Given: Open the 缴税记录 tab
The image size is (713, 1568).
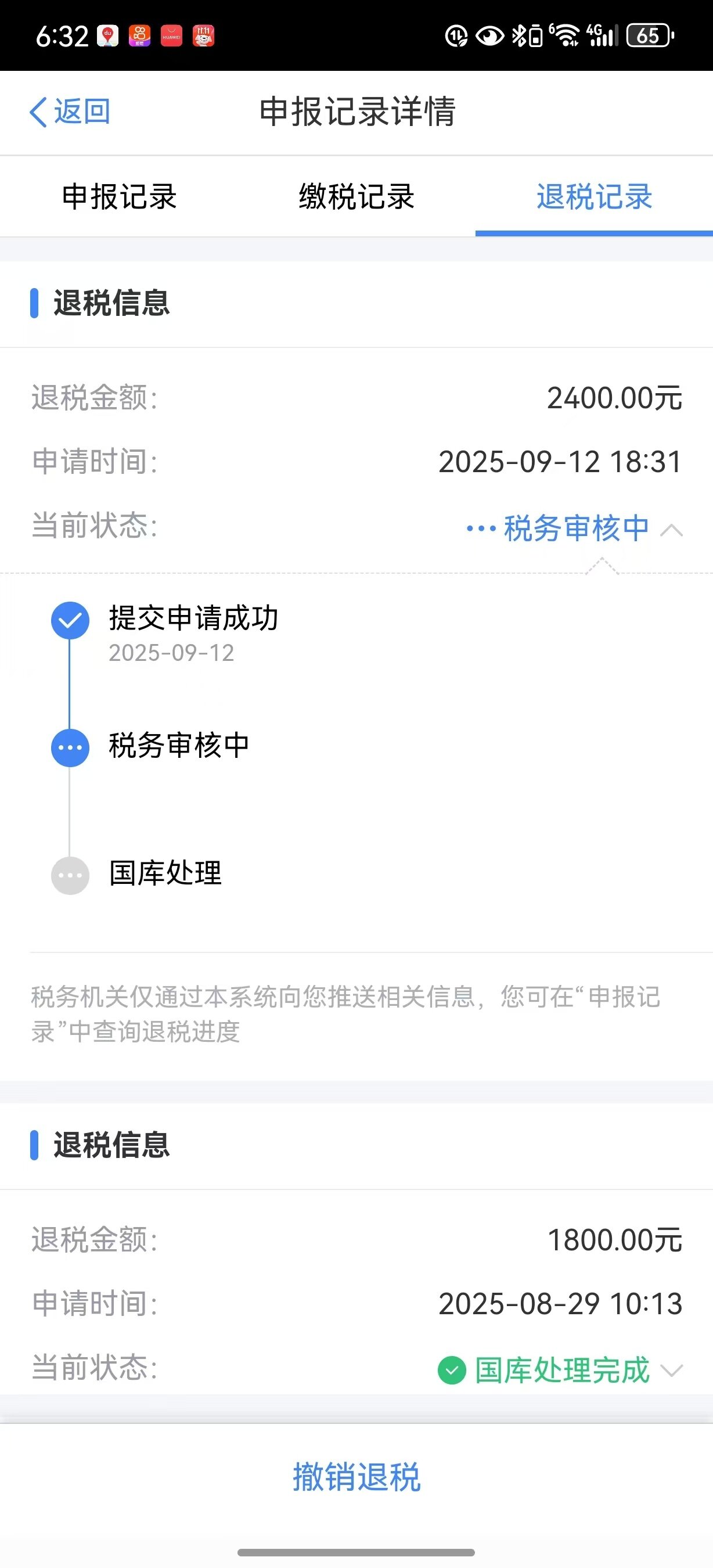Looking at the screenshot, I should (x=356, y=197).
